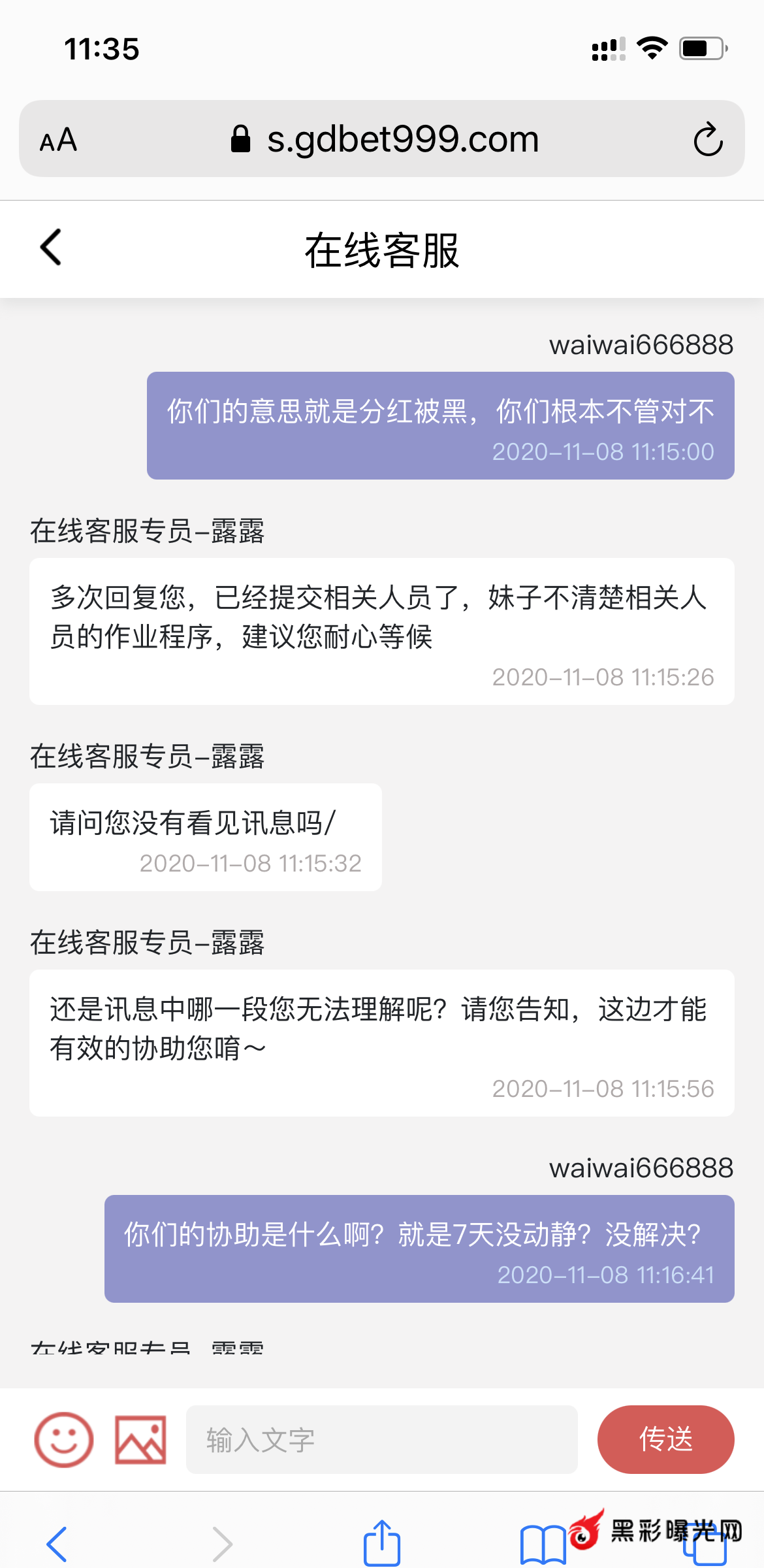The image size is (764, 1568).
Task: Reload the page in Safari
Action: (x=708, y=139)
